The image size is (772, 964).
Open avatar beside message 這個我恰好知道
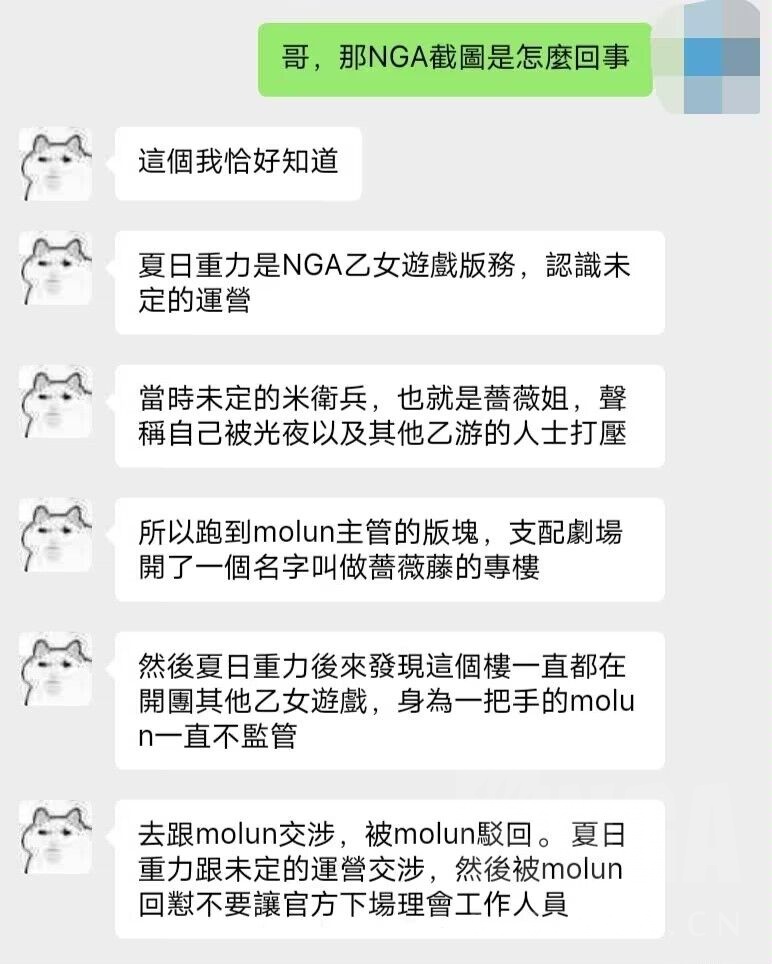pyautogui.click(x=57, y=165)
